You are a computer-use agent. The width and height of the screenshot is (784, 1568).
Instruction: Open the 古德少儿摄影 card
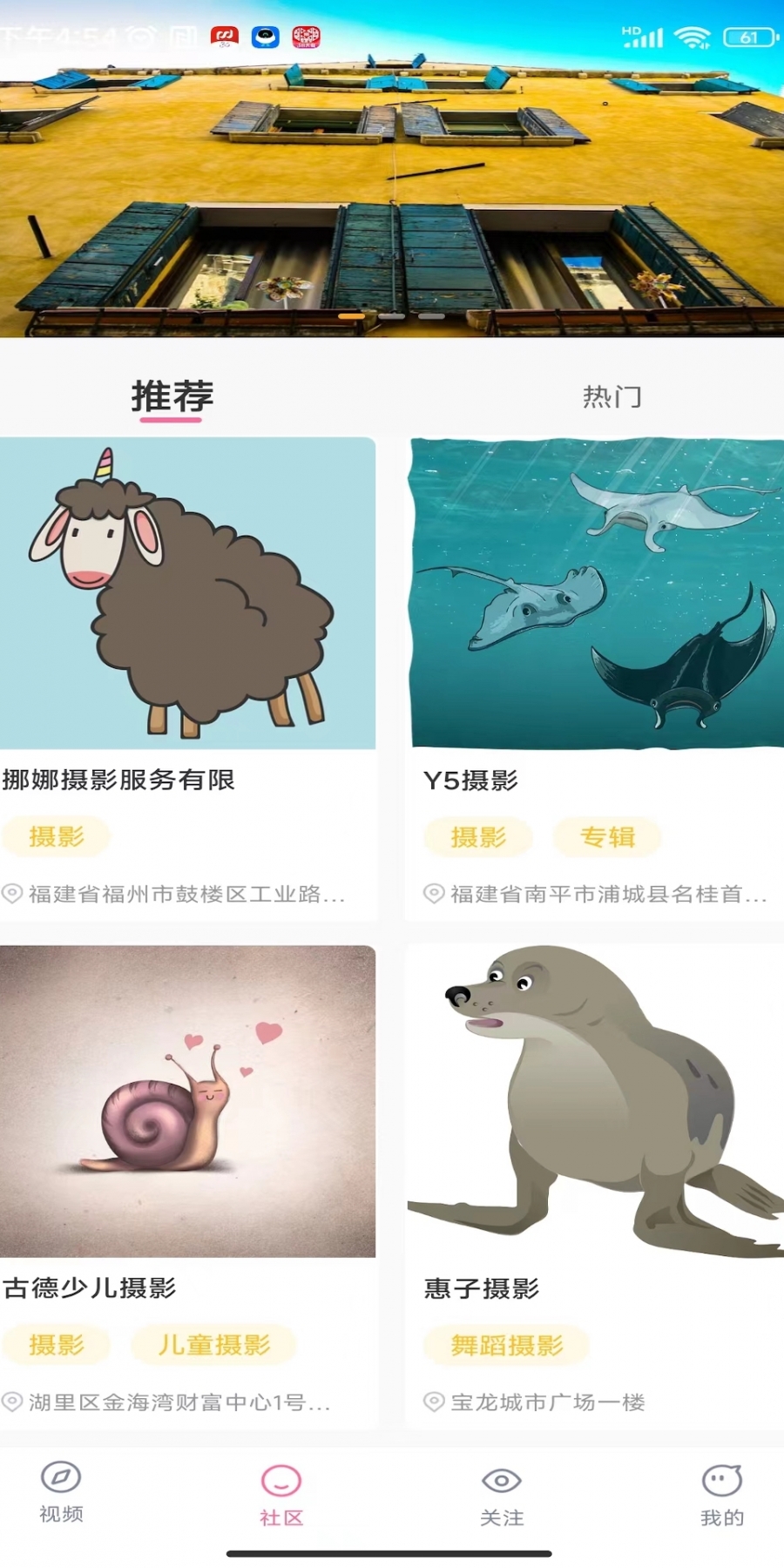click(188, 1186)
